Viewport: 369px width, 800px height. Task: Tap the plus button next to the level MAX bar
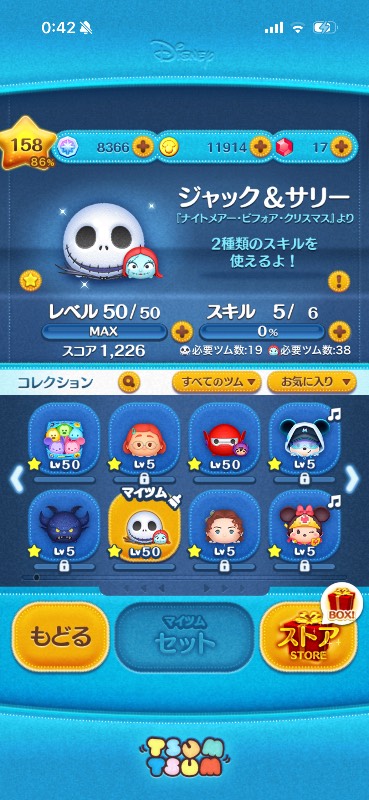181,333
